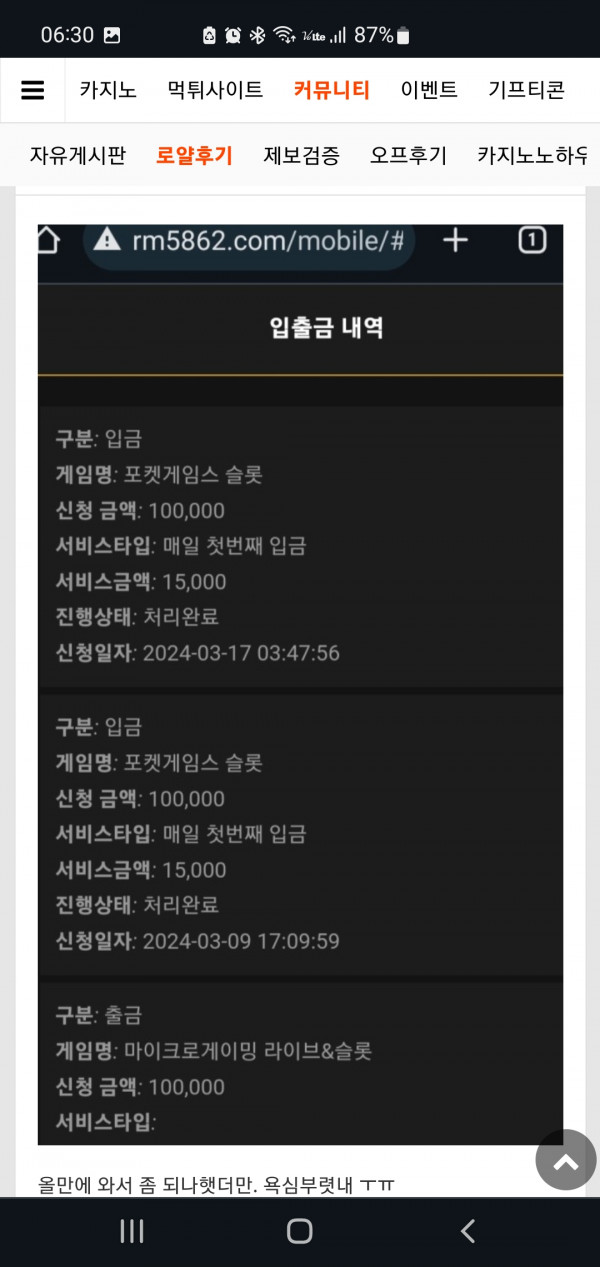The height and width of the screenshot is (1267, 600).
Task: Switch to the 이벤트 tab
Action: (x=429, y=90)
